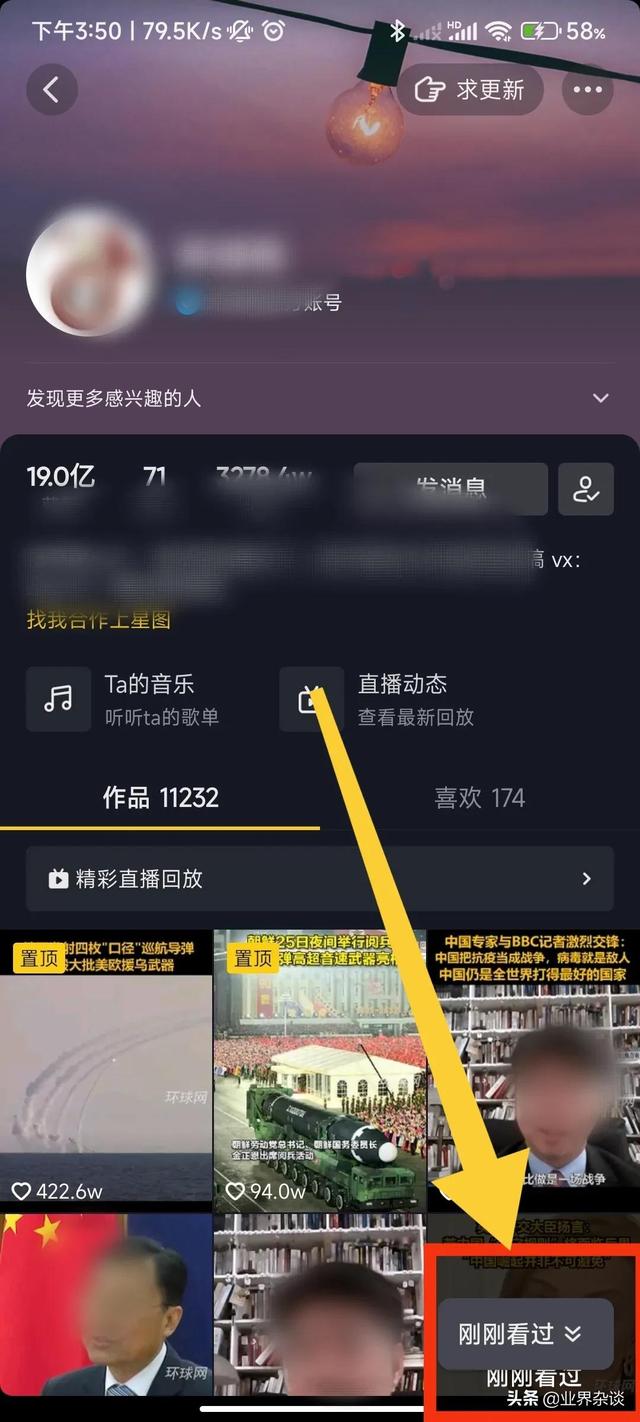Screen dimensions: 640x1422
Task: Expand 发现更多感兴趣的人 section
Action: pos(600,398)
